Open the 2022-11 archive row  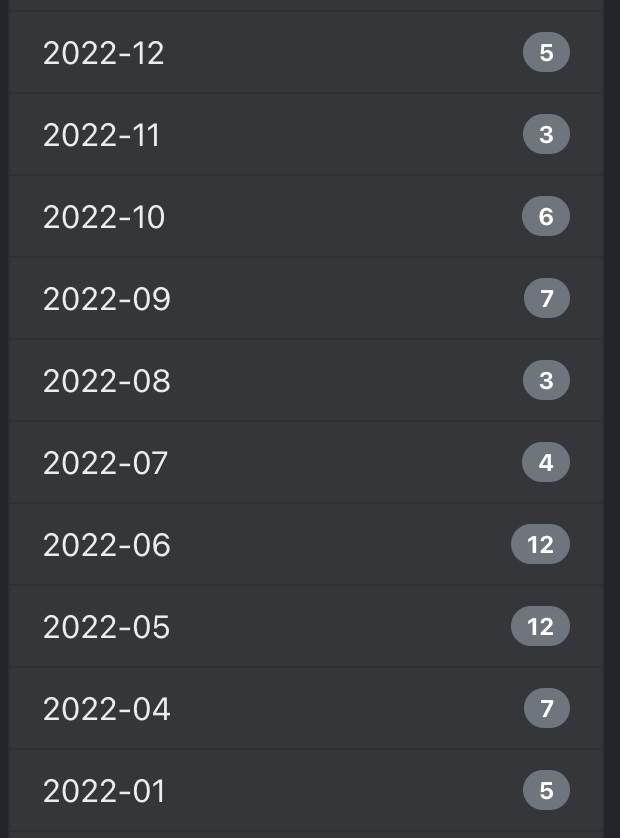click(306, 134)
